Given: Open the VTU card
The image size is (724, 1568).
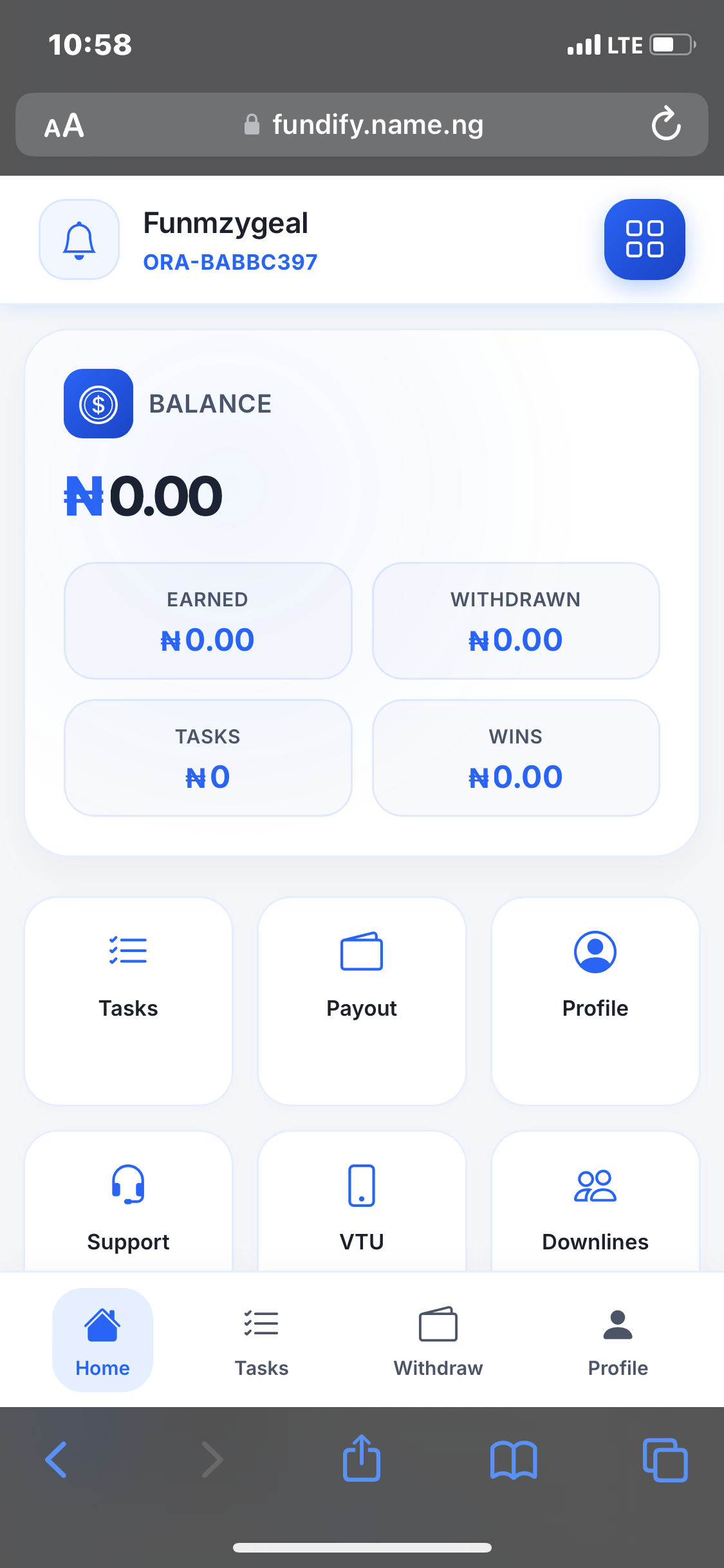Looking at the screenshot, I should (x=362, y=1204).
